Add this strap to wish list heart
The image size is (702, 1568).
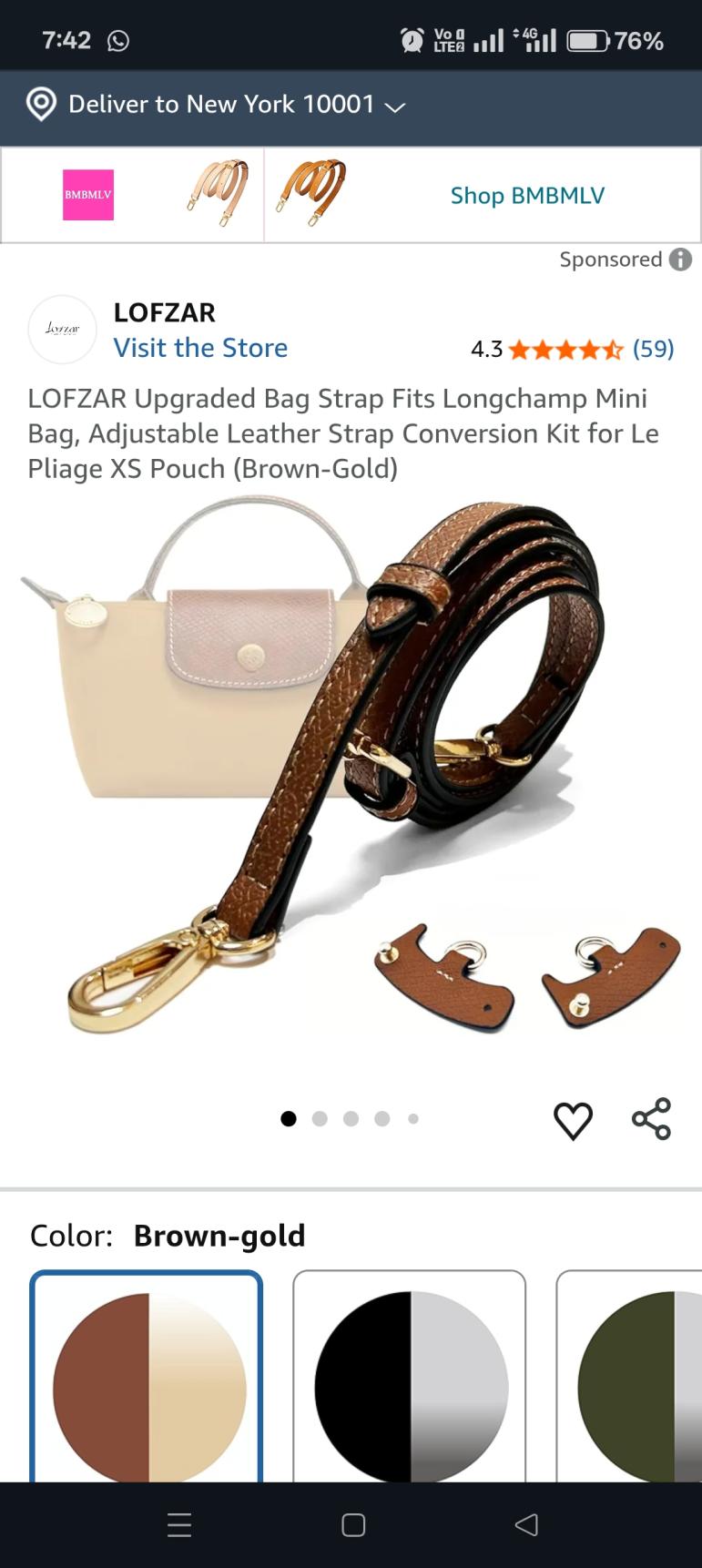pos(573,1120)
